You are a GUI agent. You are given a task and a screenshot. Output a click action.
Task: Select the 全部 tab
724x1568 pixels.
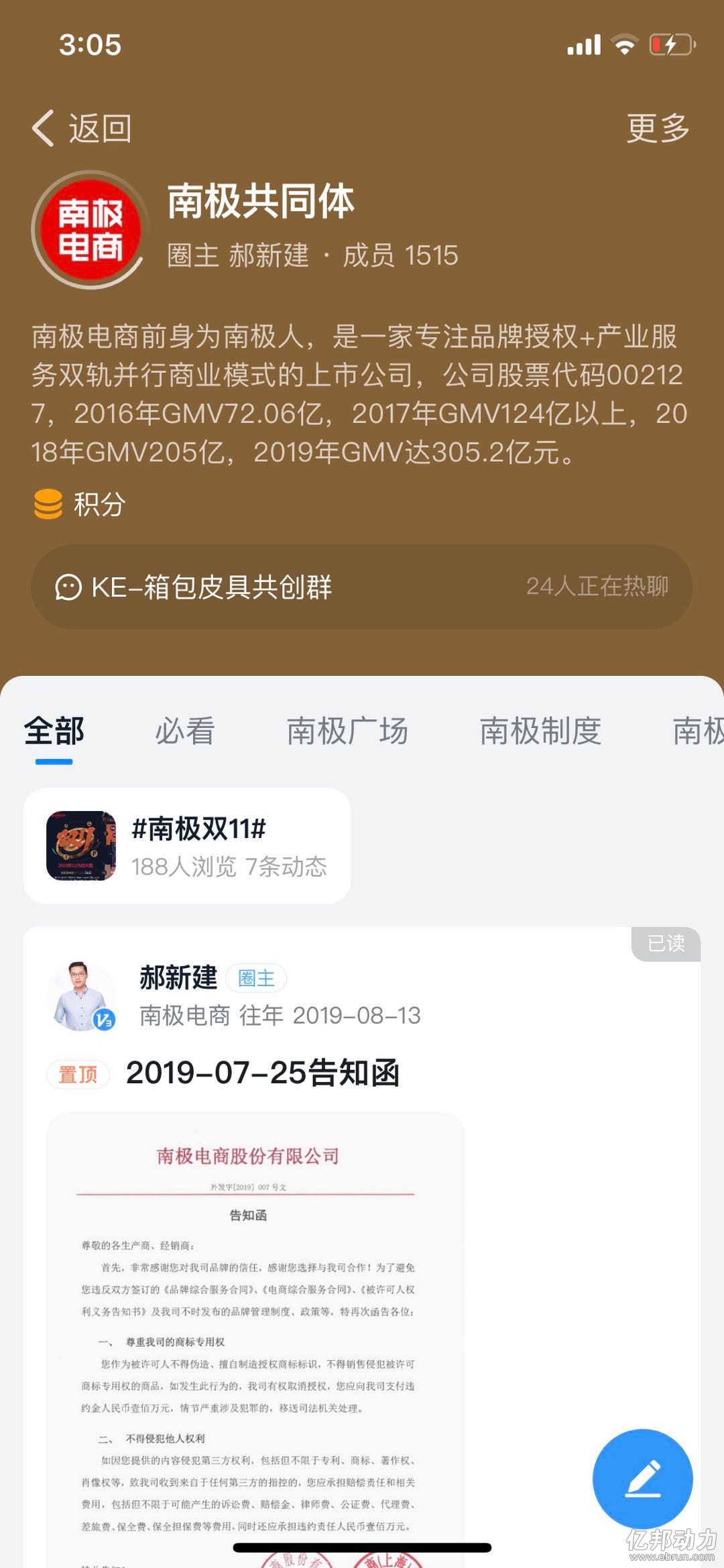point(54,731)
